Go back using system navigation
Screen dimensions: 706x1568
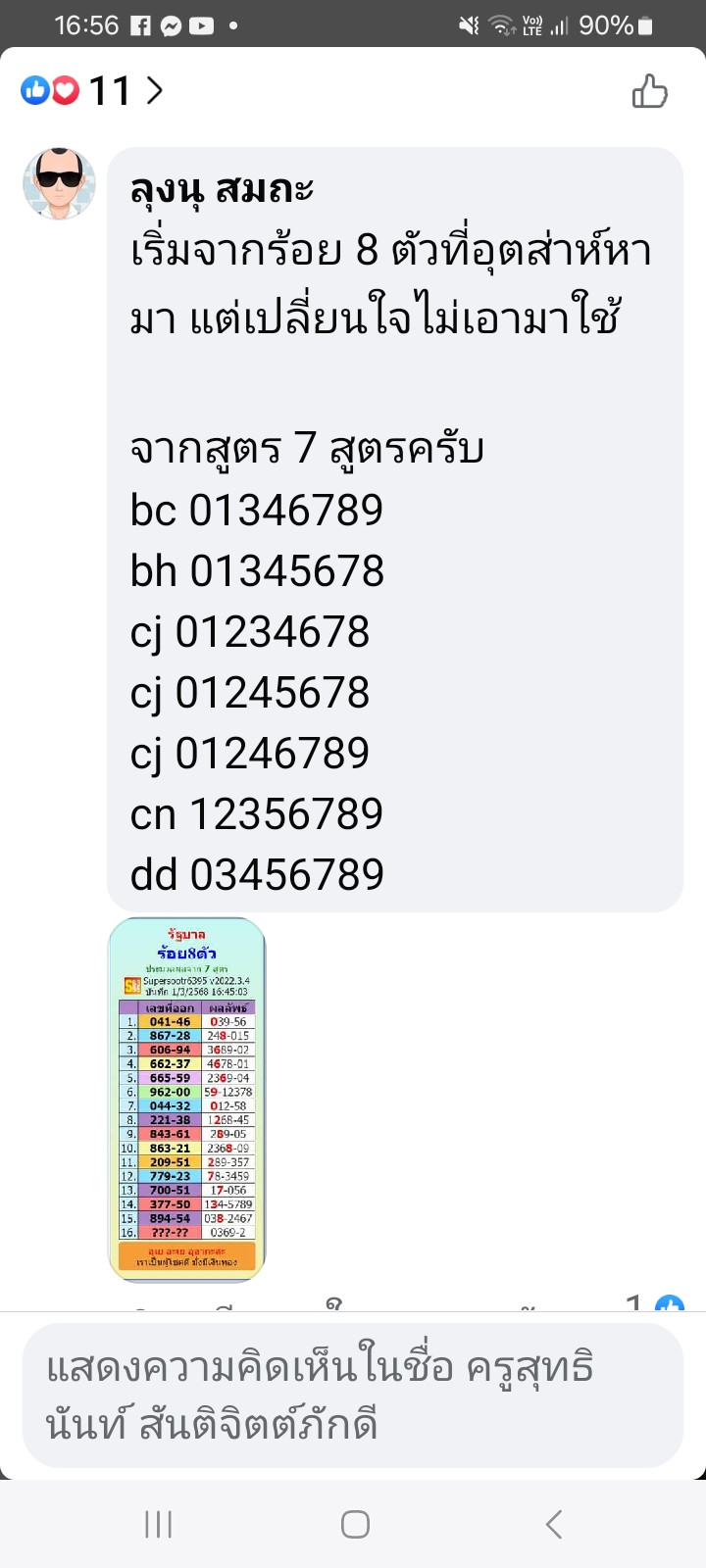(554, 1524)
